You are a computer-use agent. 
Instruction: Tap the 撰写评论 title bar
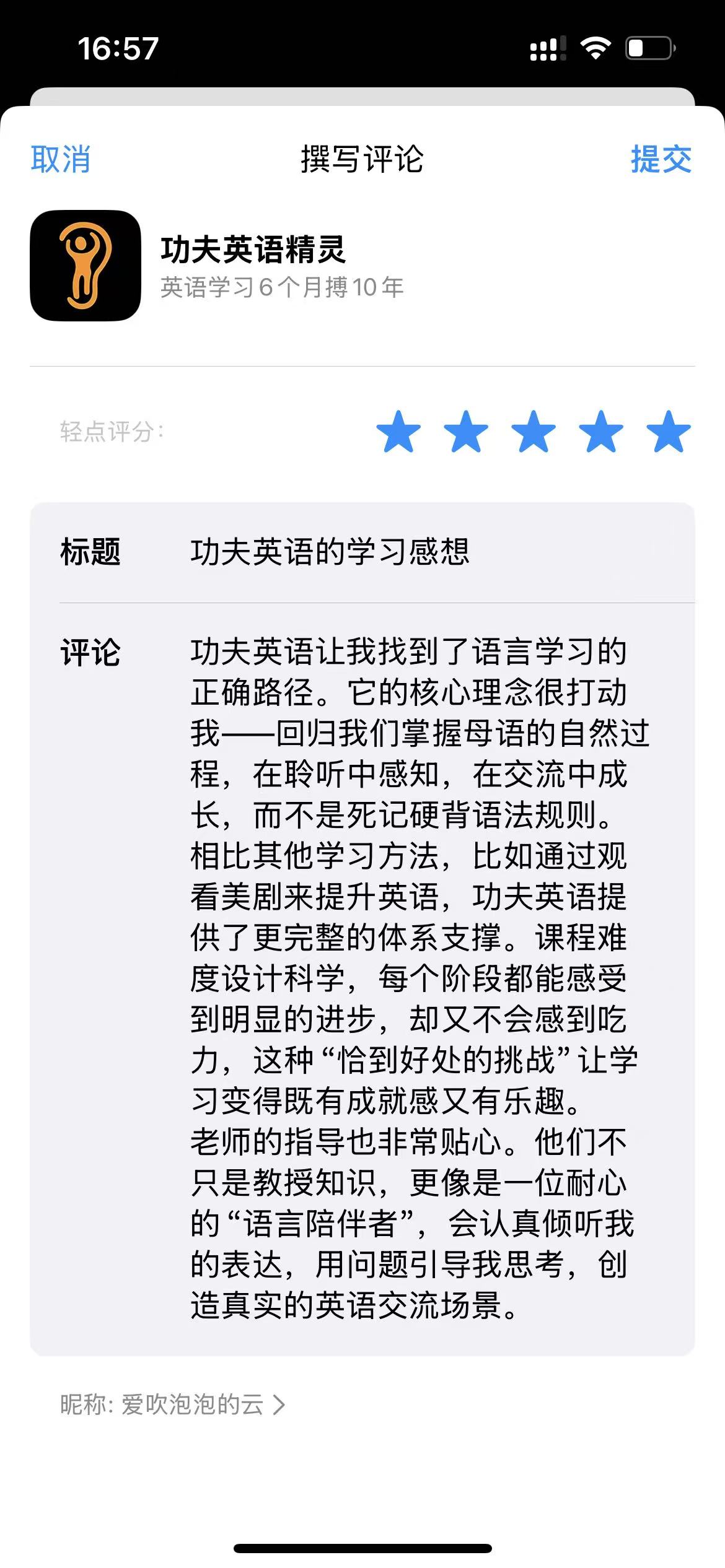(x=362, y=159)
